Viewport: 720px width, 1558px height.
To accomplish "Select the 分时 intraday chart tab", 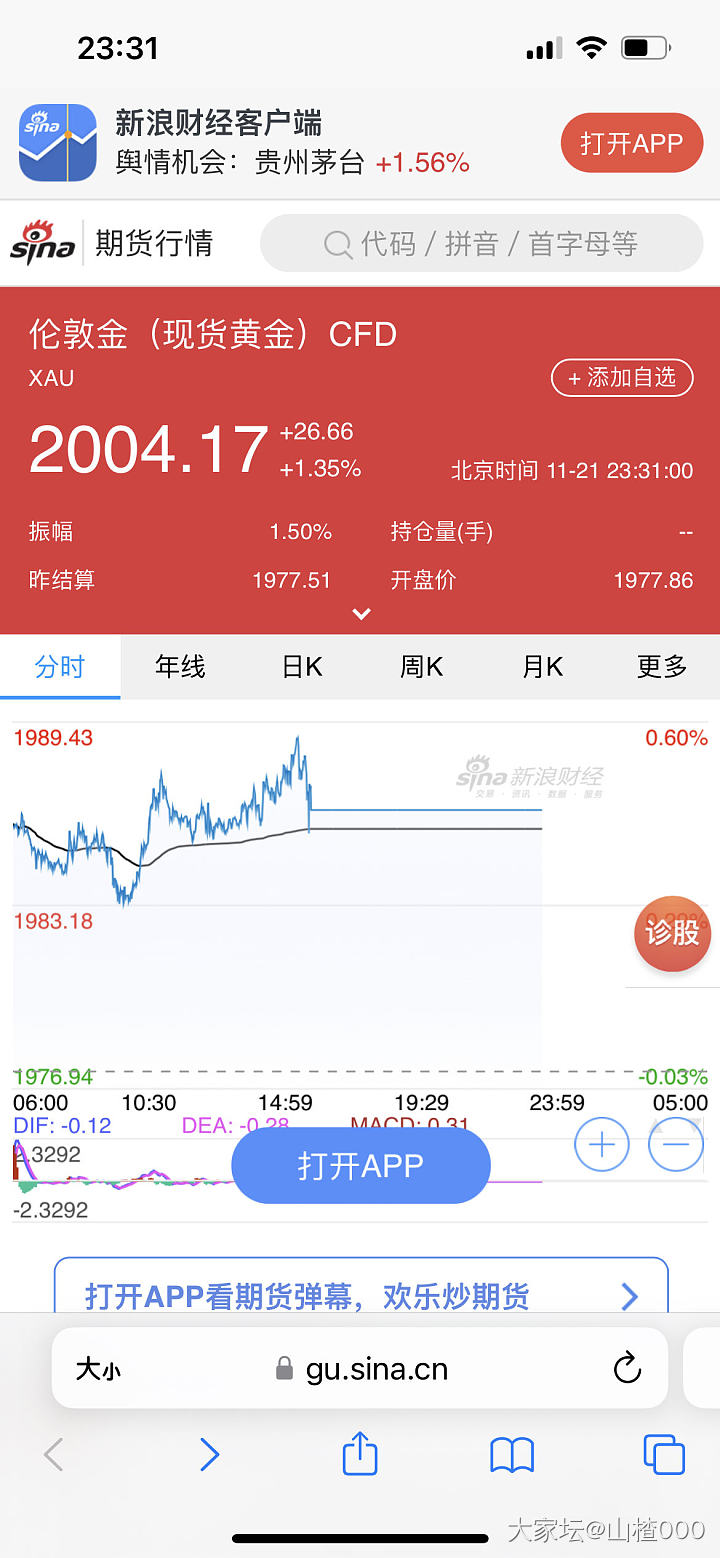I will click(60, 667).
